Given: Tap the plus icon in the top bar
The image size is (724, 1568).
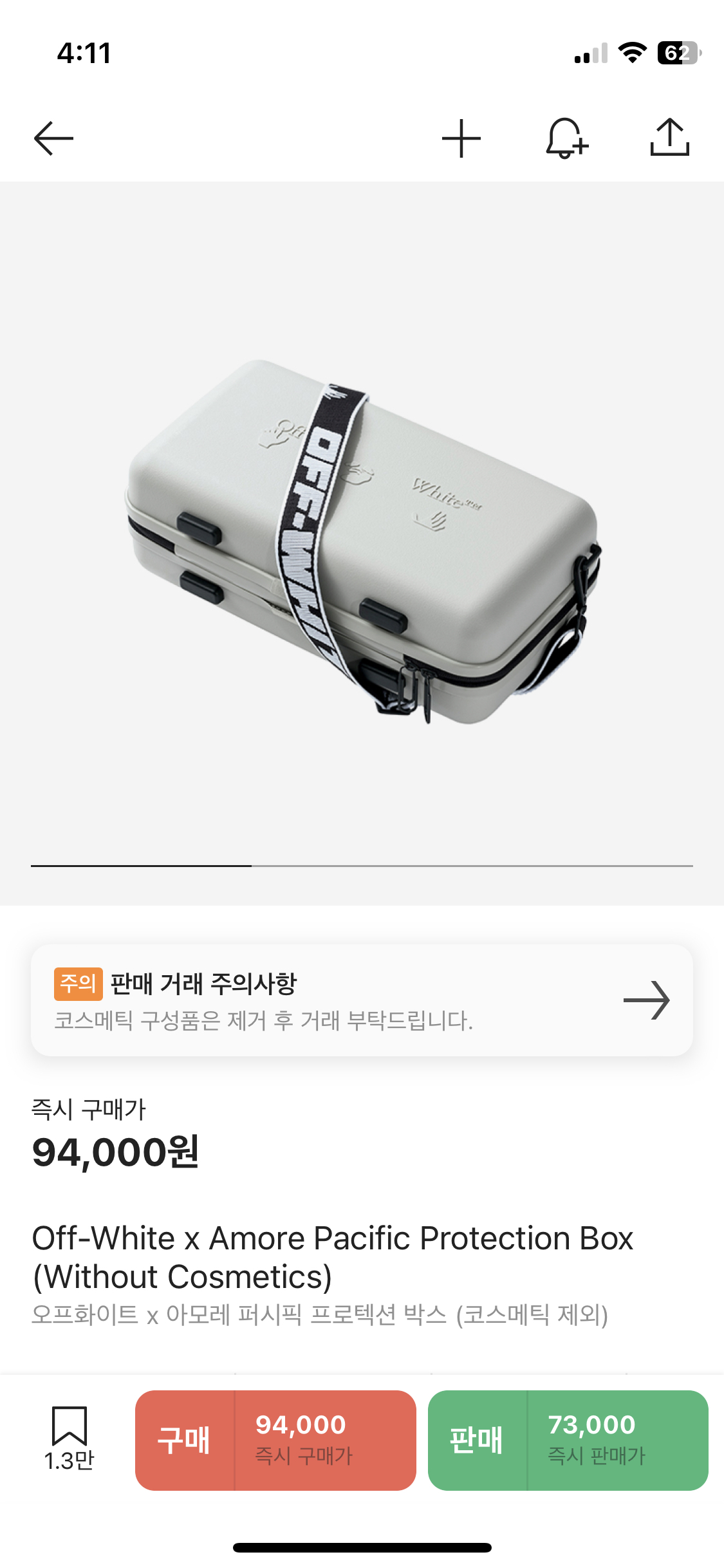Looking at the screenshot, I should point(461,138).
